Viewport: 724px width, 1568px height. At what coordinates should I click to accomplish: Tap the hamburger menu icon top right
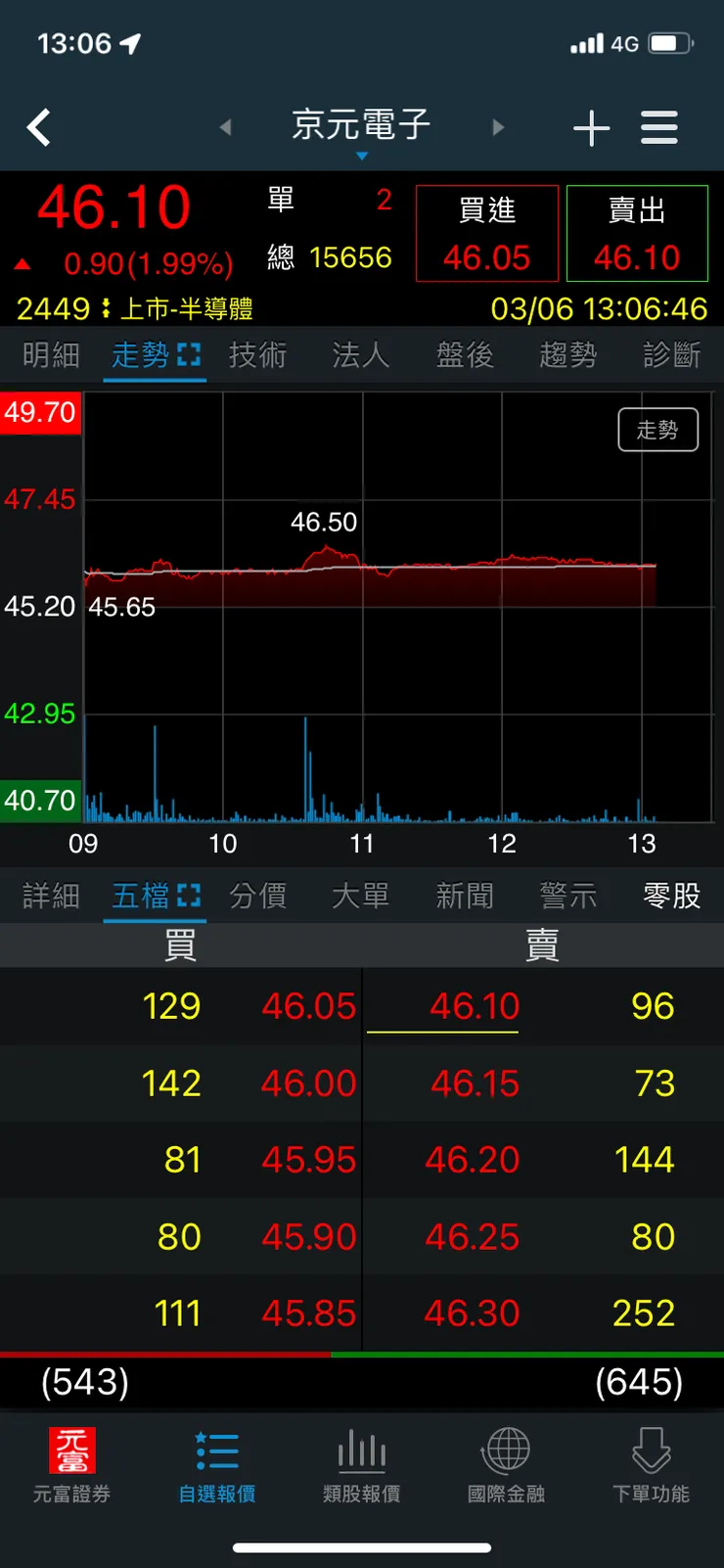point(658,127)
